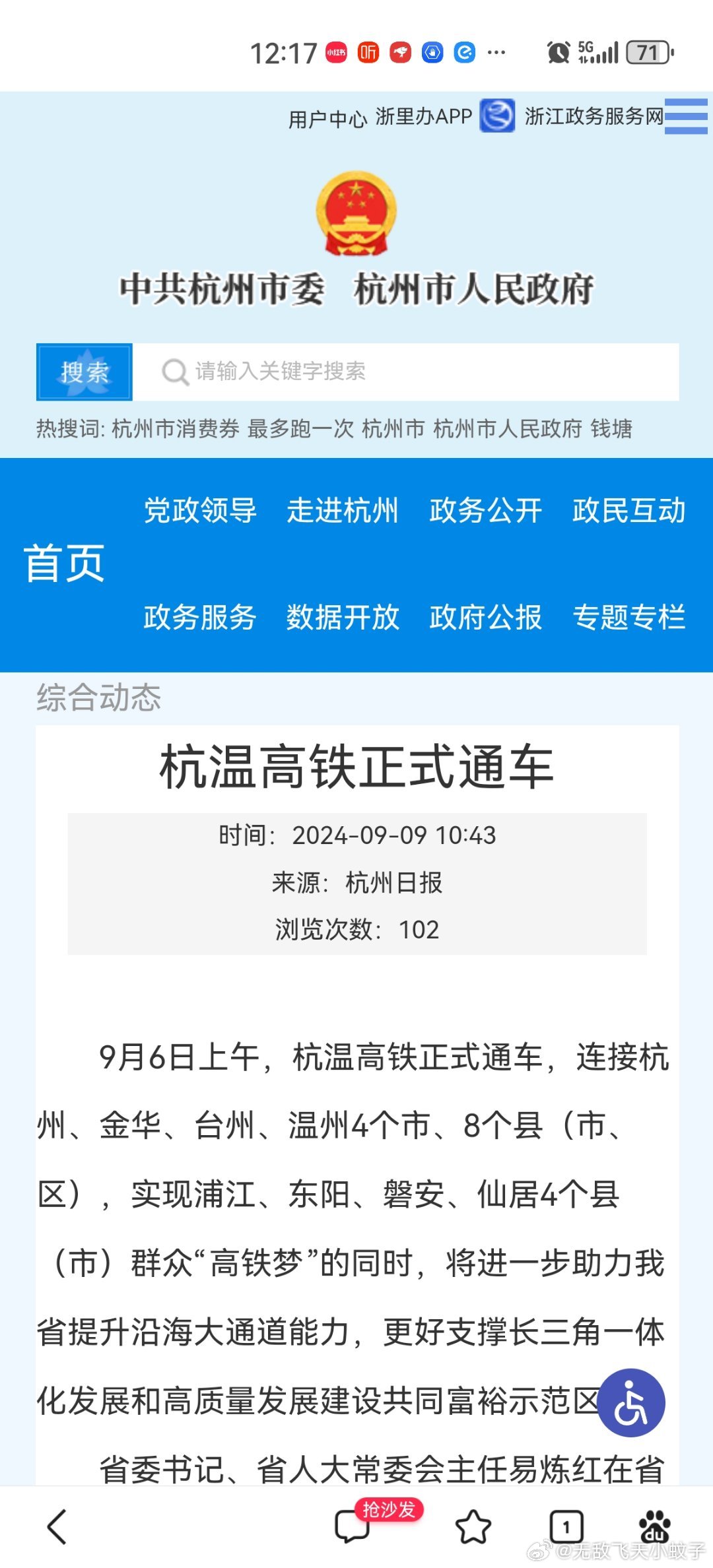Screen dimensions: 713x1568
Task: Open 政民互动 section
Action: 628,510
